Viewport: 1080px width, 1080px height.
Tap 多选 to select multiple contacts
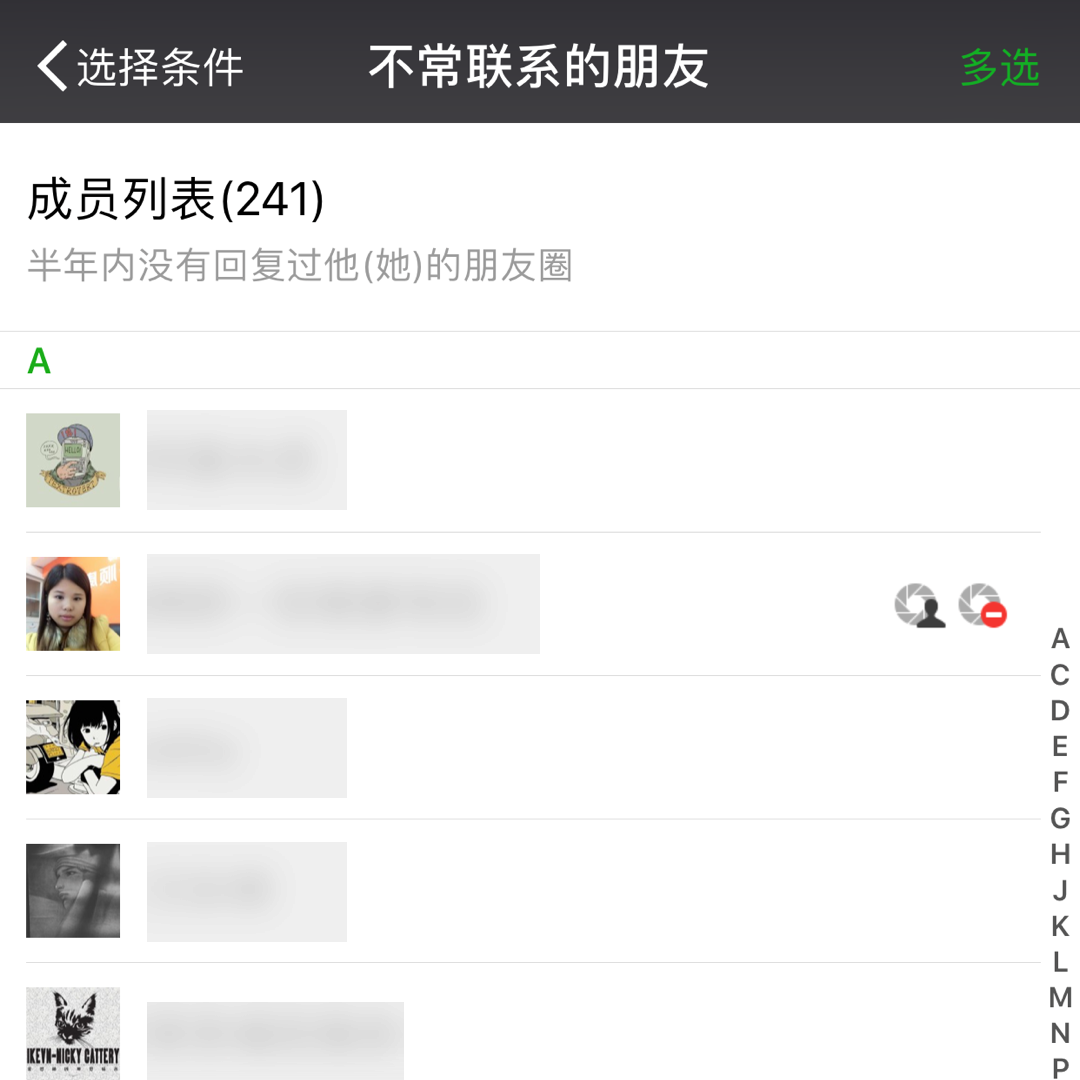pyautogui.click(x=999, y=68)
